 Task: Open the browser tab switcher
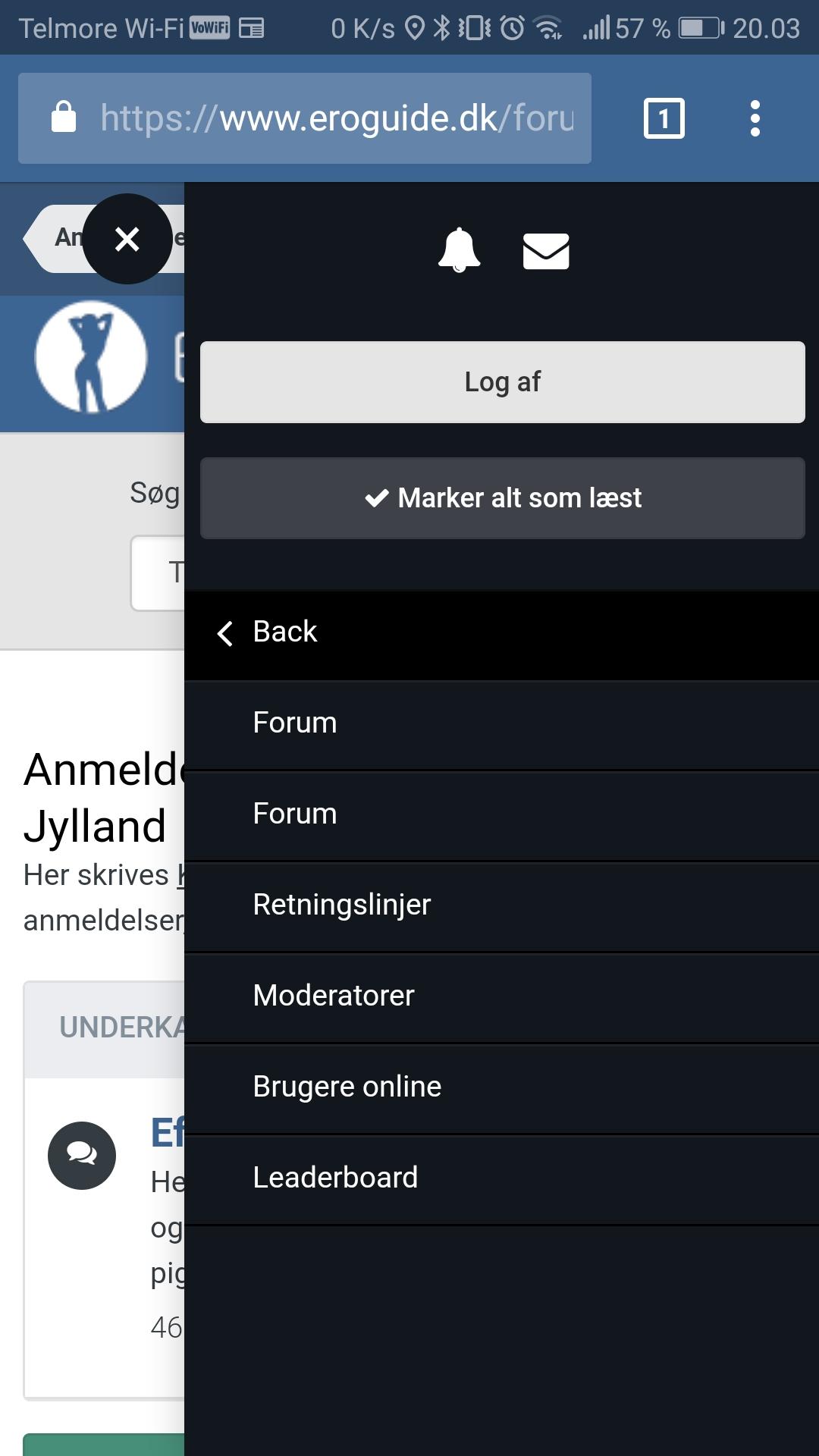coord(664,118)
